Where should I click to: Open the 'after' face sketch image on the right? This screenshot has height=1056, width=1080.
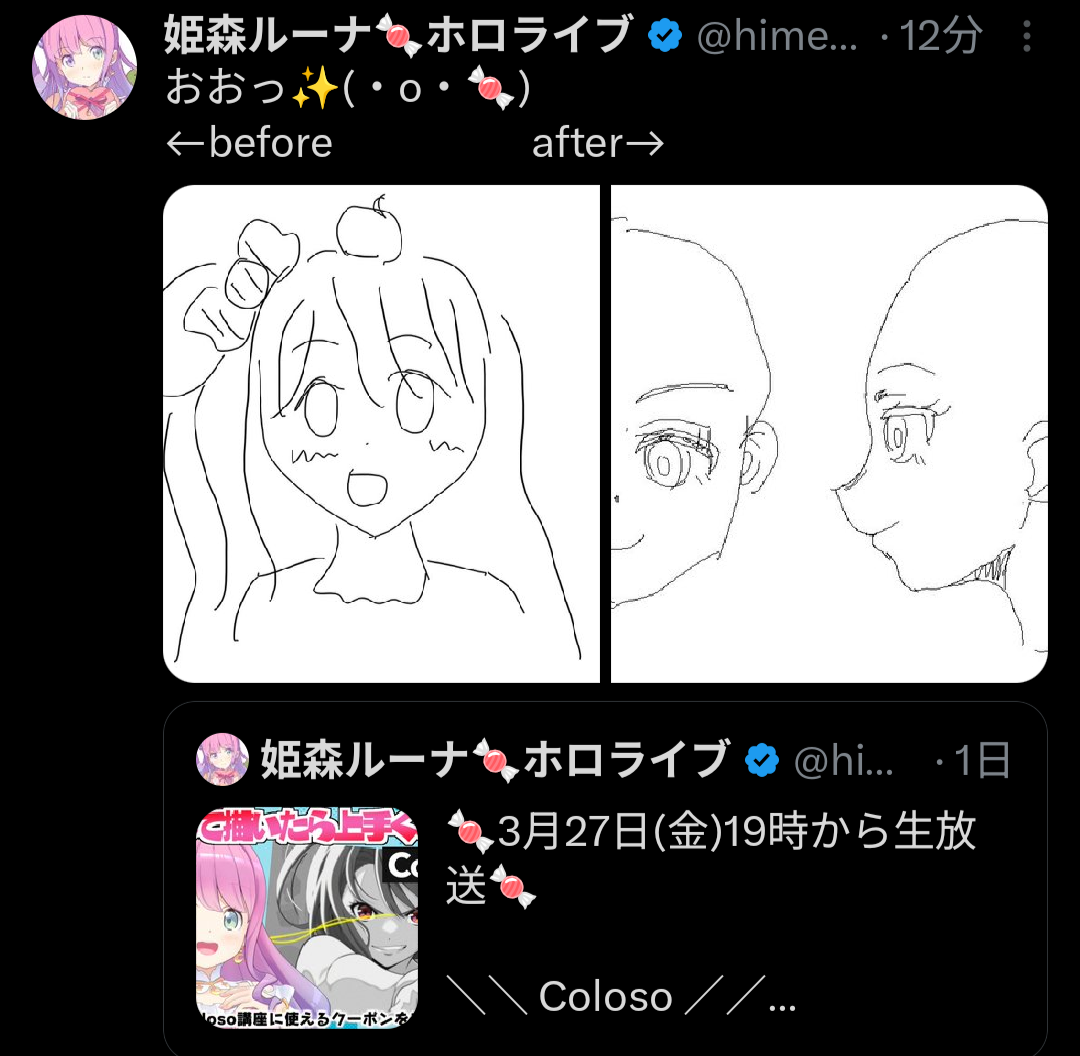click(x=829, y=433)
